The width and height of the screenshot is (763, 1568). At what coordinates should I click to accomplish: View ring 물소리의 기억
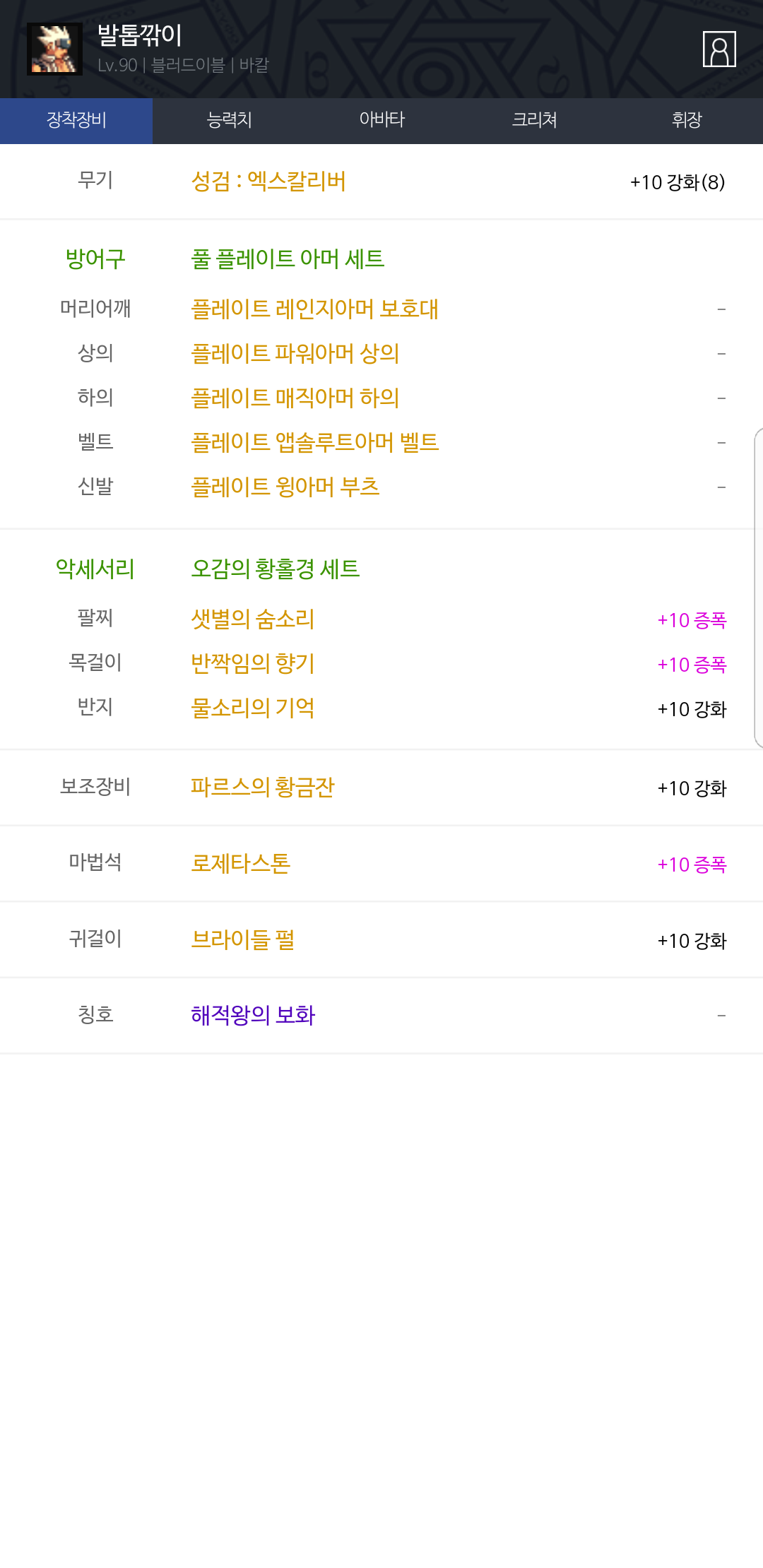coord(253,708)
